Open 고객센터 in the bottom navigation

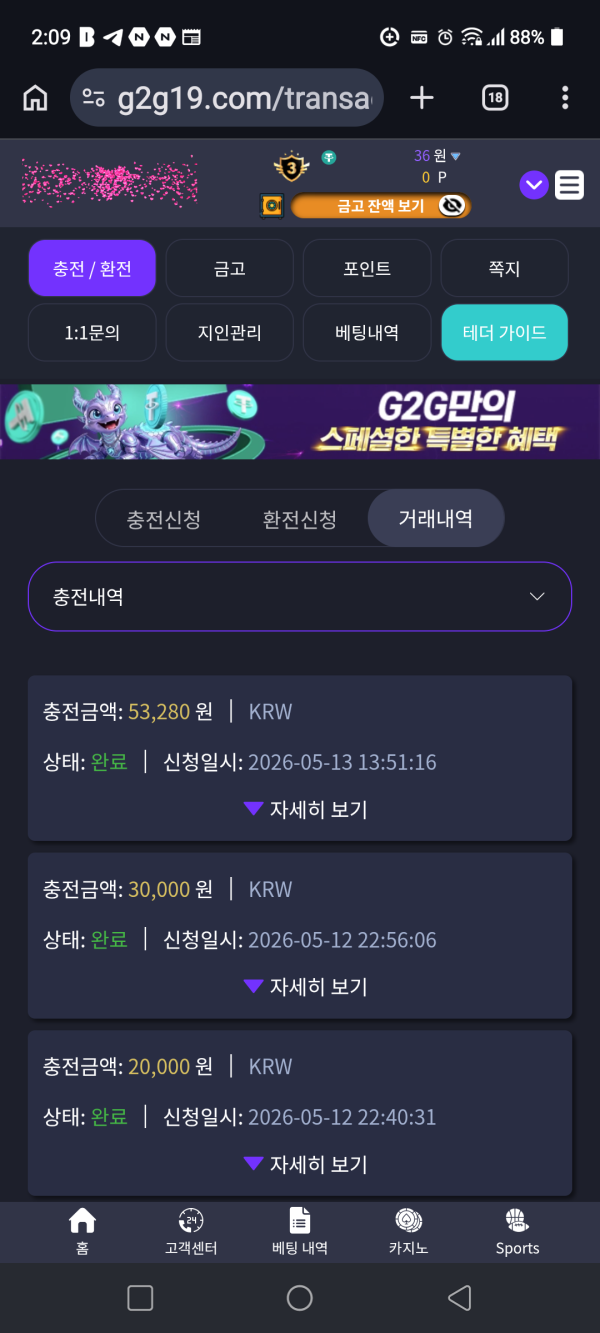(x=191, y=1232)
